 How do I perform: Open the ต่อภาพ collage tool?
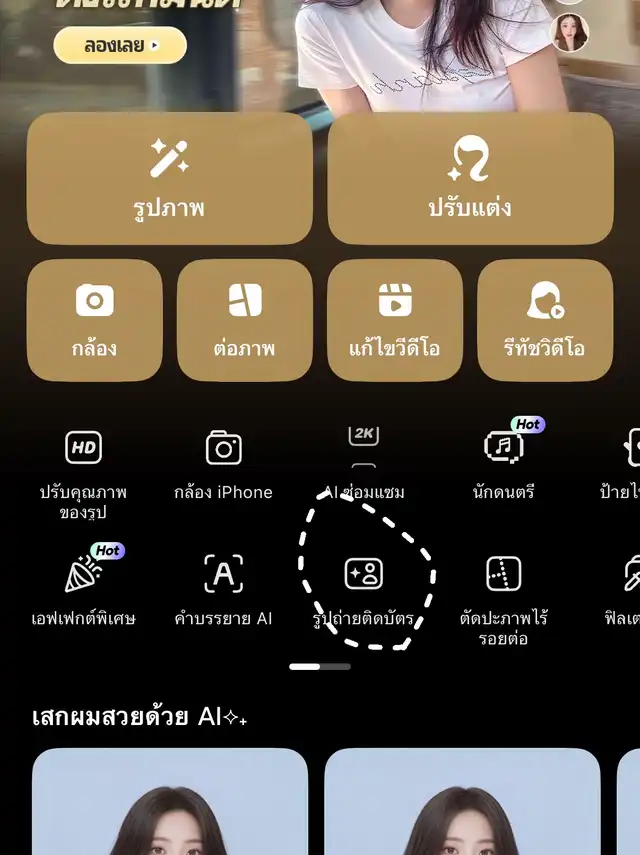pyautogui.click(x=245, y=320)
